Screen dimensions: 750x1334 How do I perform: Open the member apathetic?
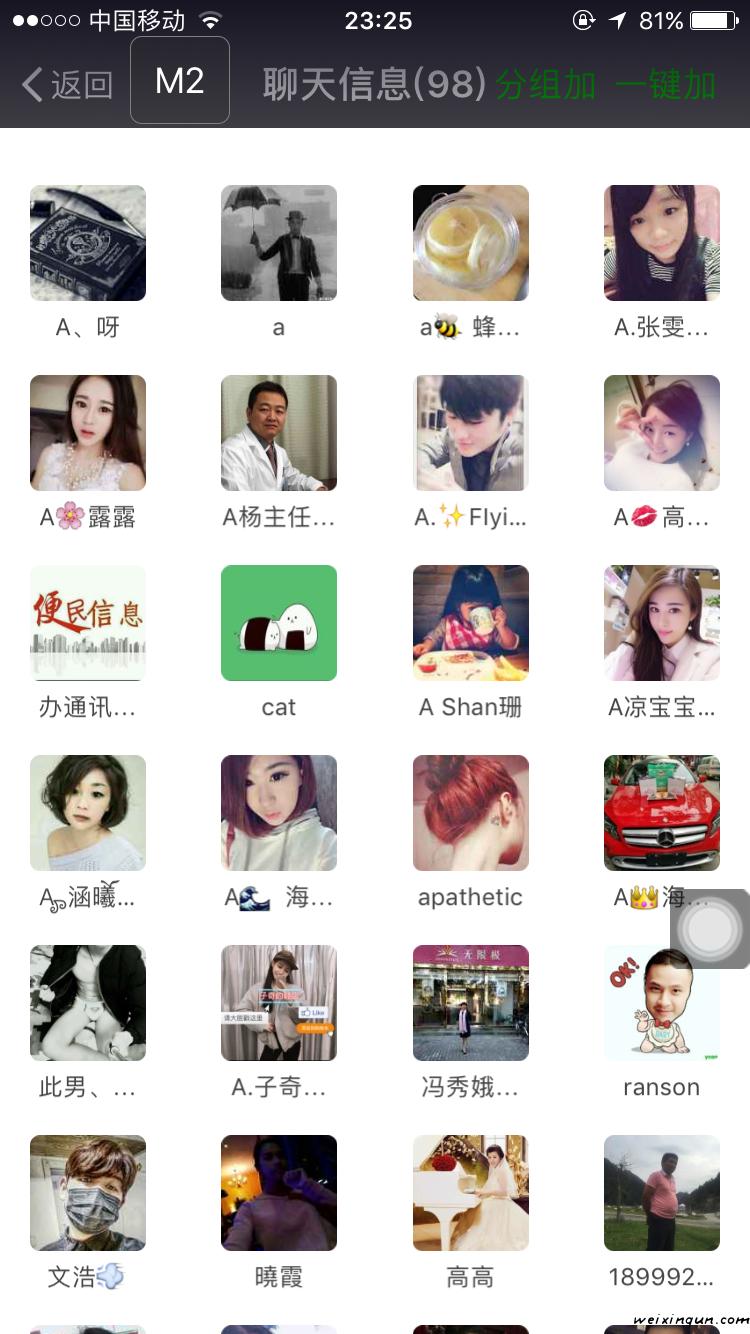[x=471, y=813]
